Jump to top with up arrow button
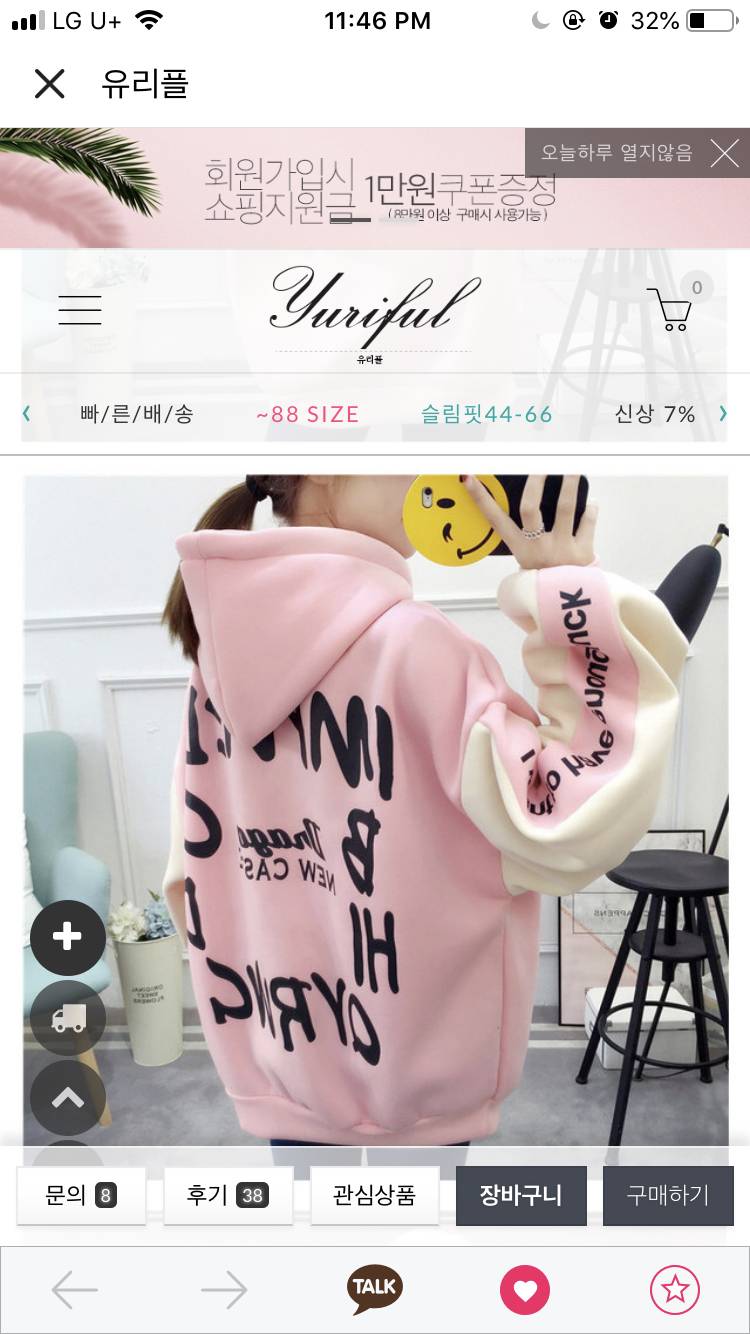Image resolution: width=750 pixels, height=1334 pixels. (68, 1098)
